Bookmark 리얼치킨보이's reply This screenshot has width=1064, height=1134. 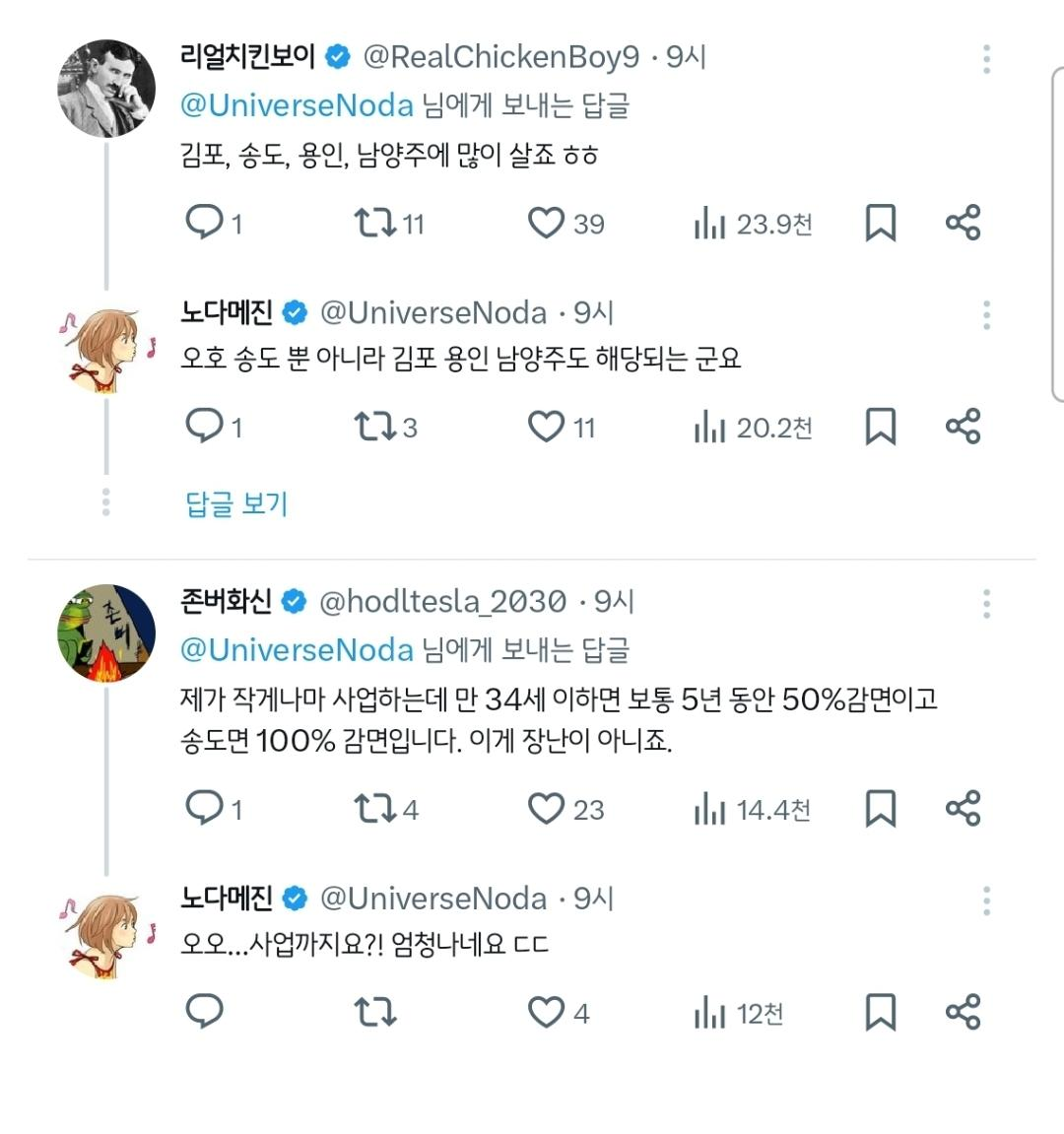[x=880, y=224]
